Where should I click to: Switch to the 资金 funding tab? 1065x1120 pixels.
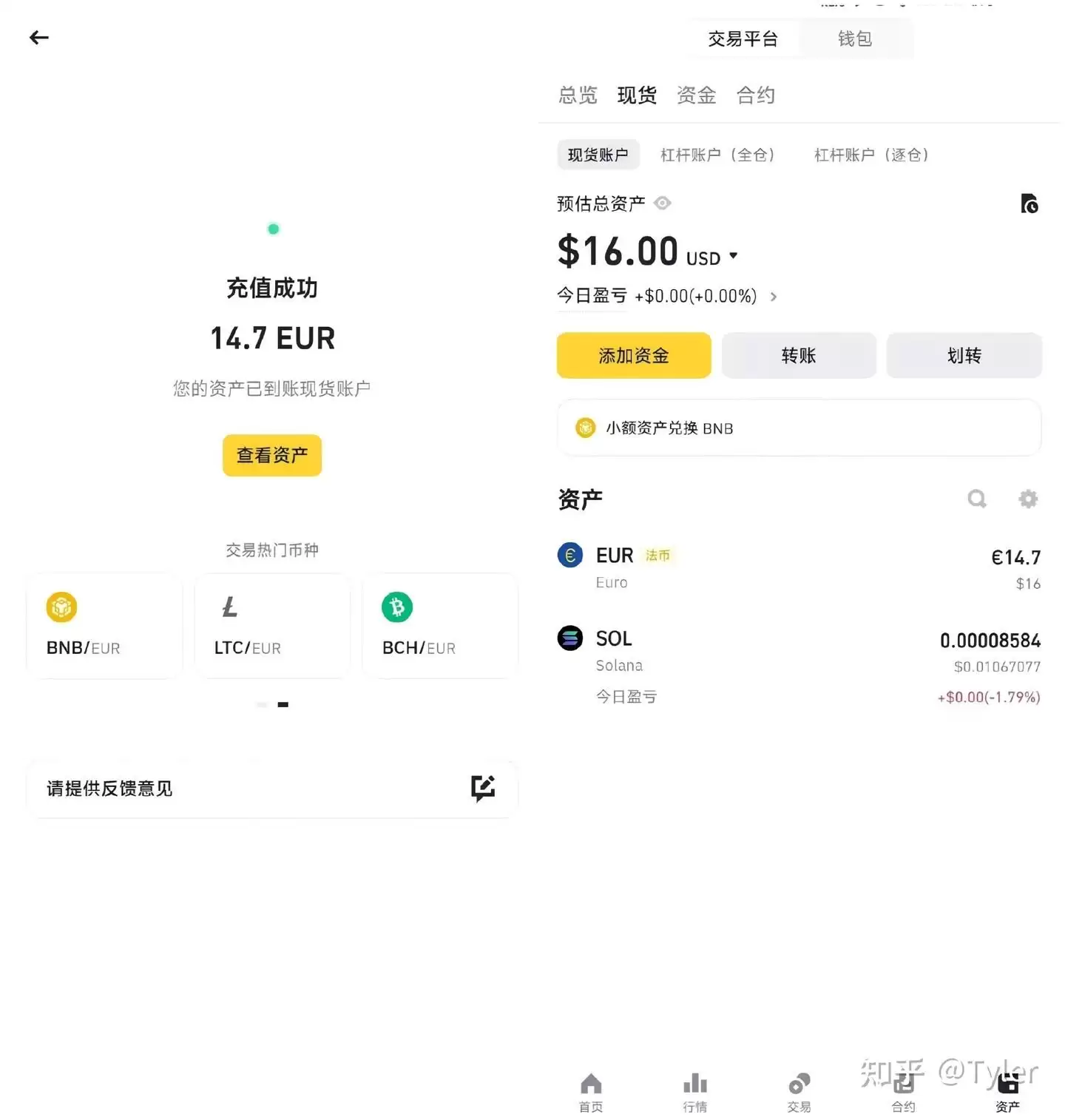695,95
